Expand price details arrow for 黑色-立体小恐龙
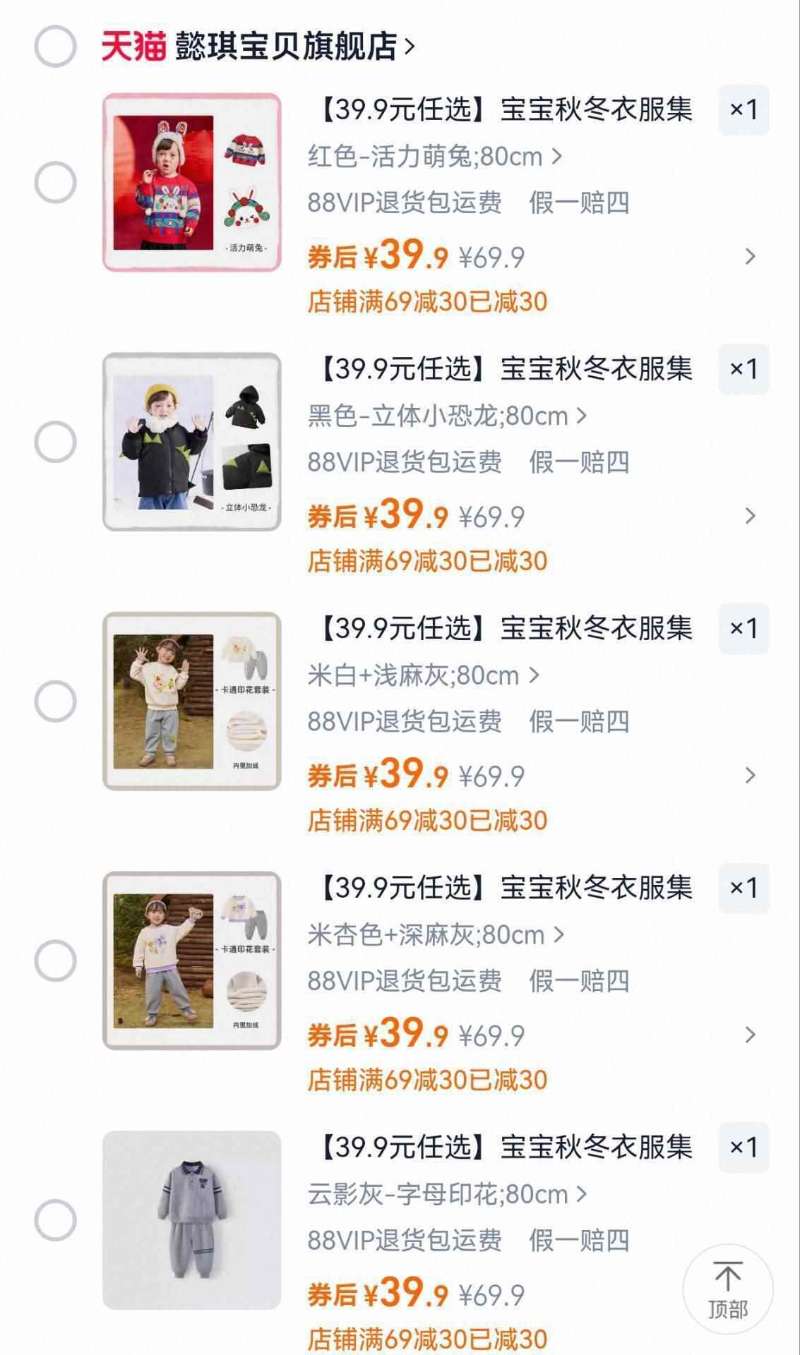Screen dimensions: 800x1355 (x=750, y=517)
